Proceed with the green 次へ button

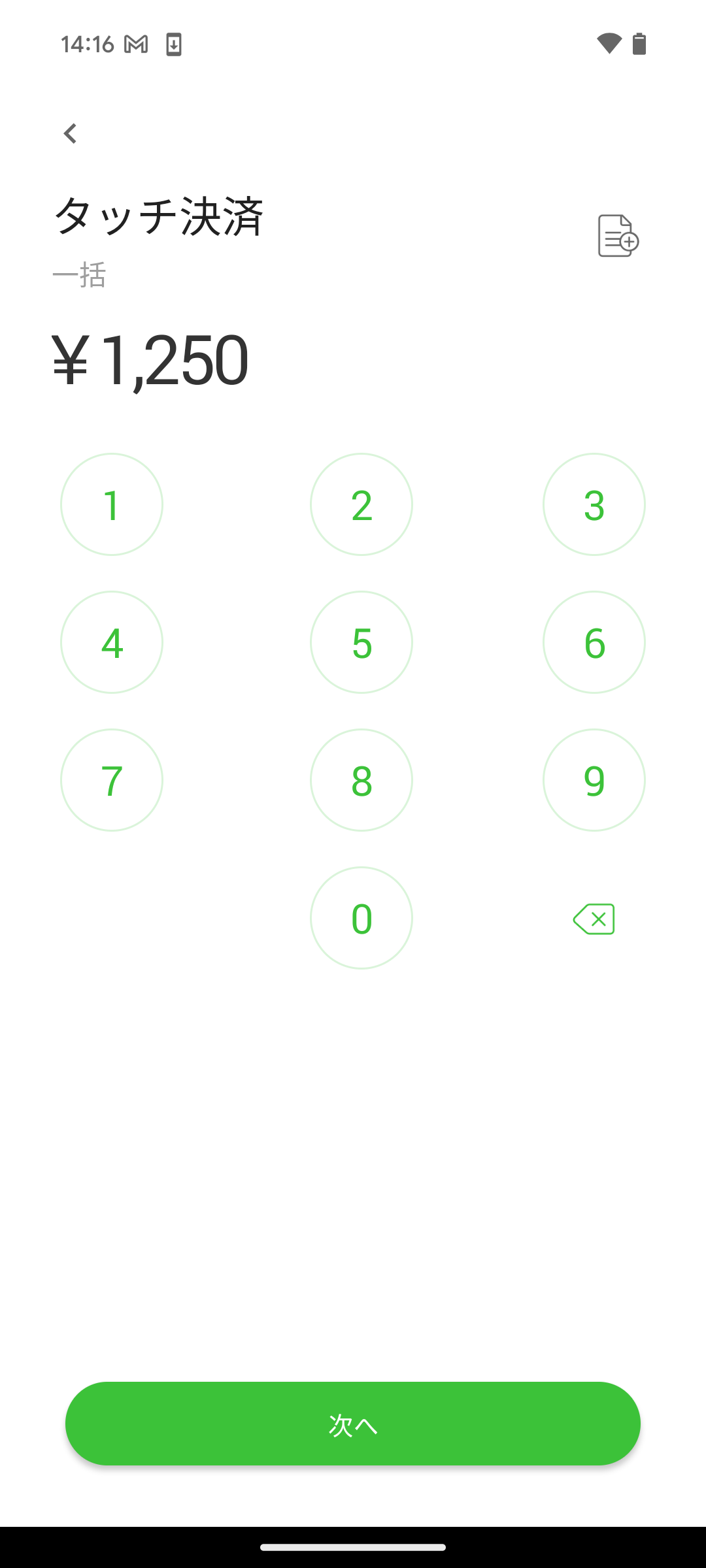click(x=353, y=1424)
